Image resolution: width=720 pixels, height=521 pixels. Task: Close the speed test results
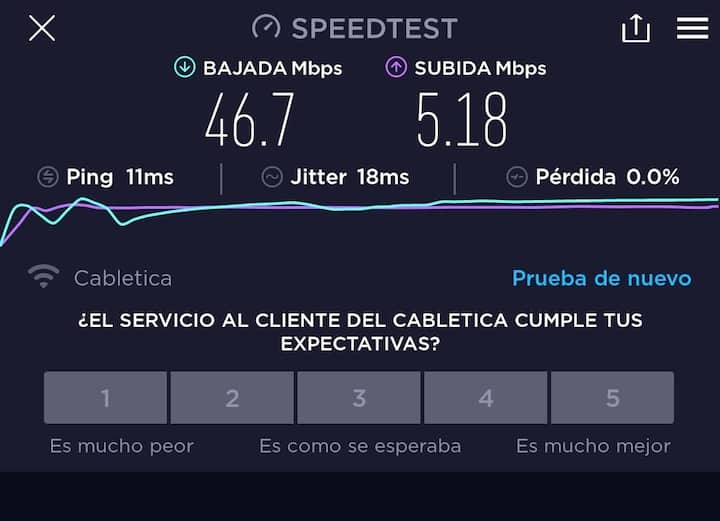[42, 28]
